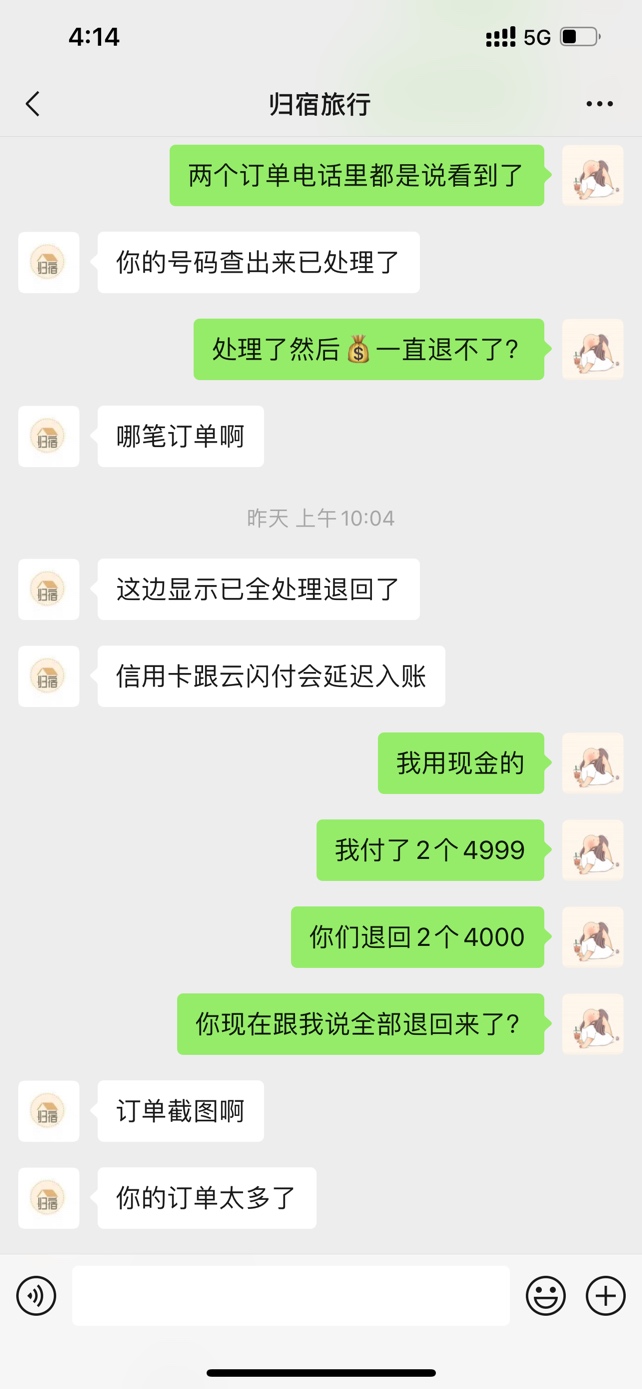Open 归宿 avatar next to 哪笔订单啊
Image resolution: width=642 pixels, height=1389 pixels.
(48, 436)
